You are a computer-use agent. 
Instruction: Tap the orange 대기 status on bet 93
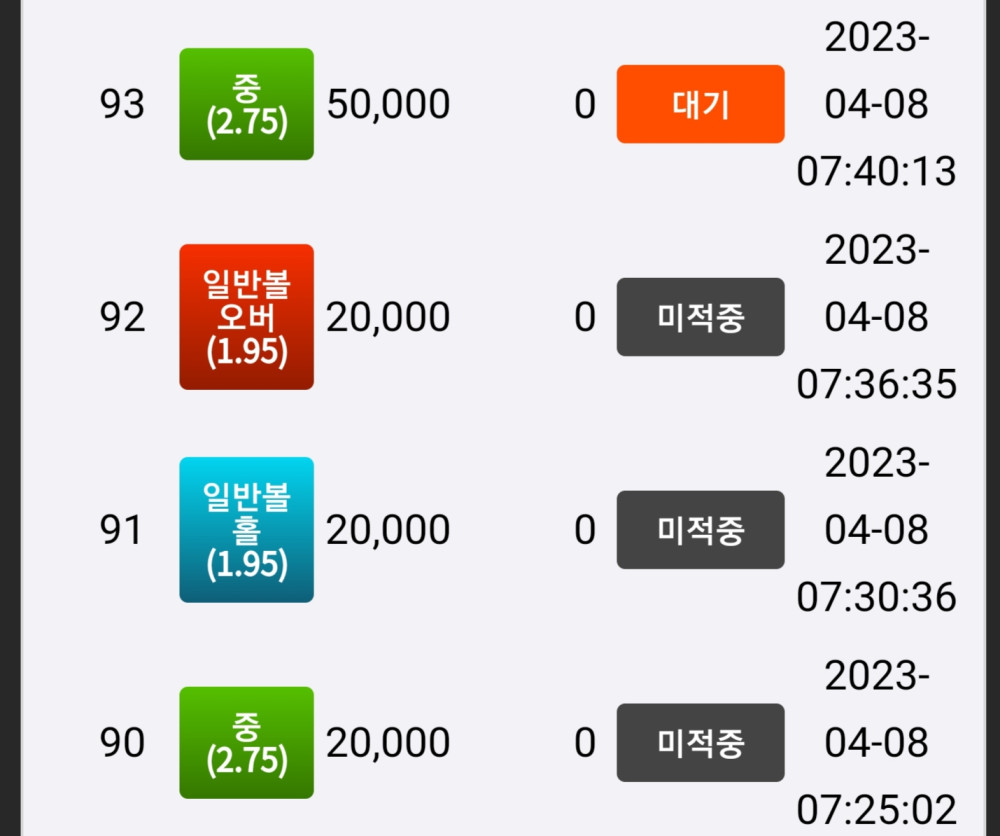700,104
